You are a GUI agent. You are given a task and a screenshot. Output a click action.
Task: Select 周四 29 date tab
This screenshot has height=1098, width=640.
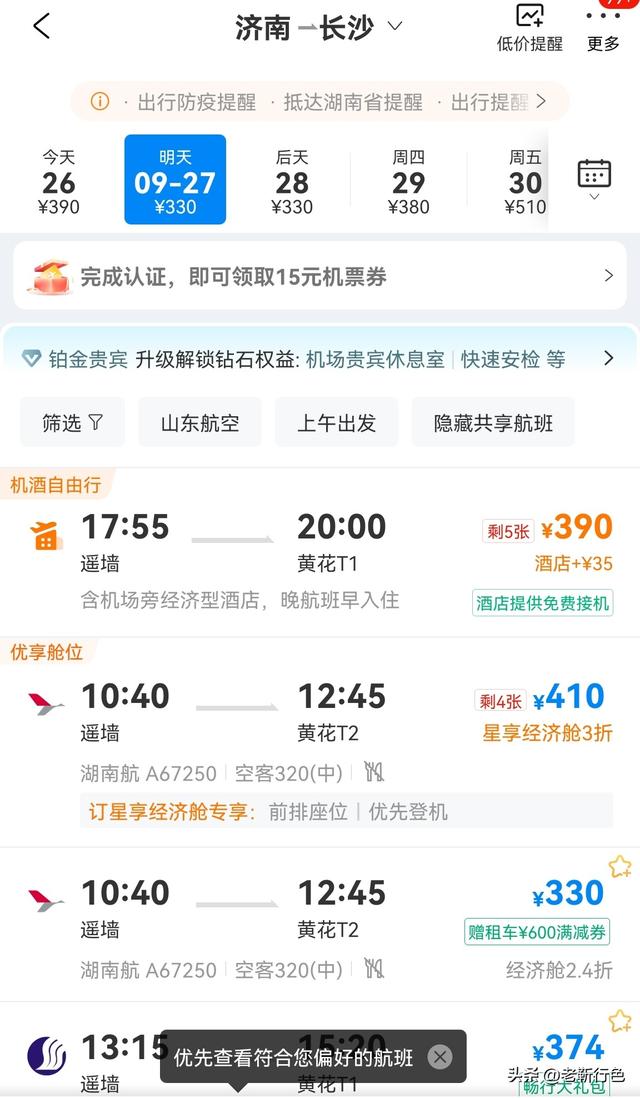[x=408, y=182]
